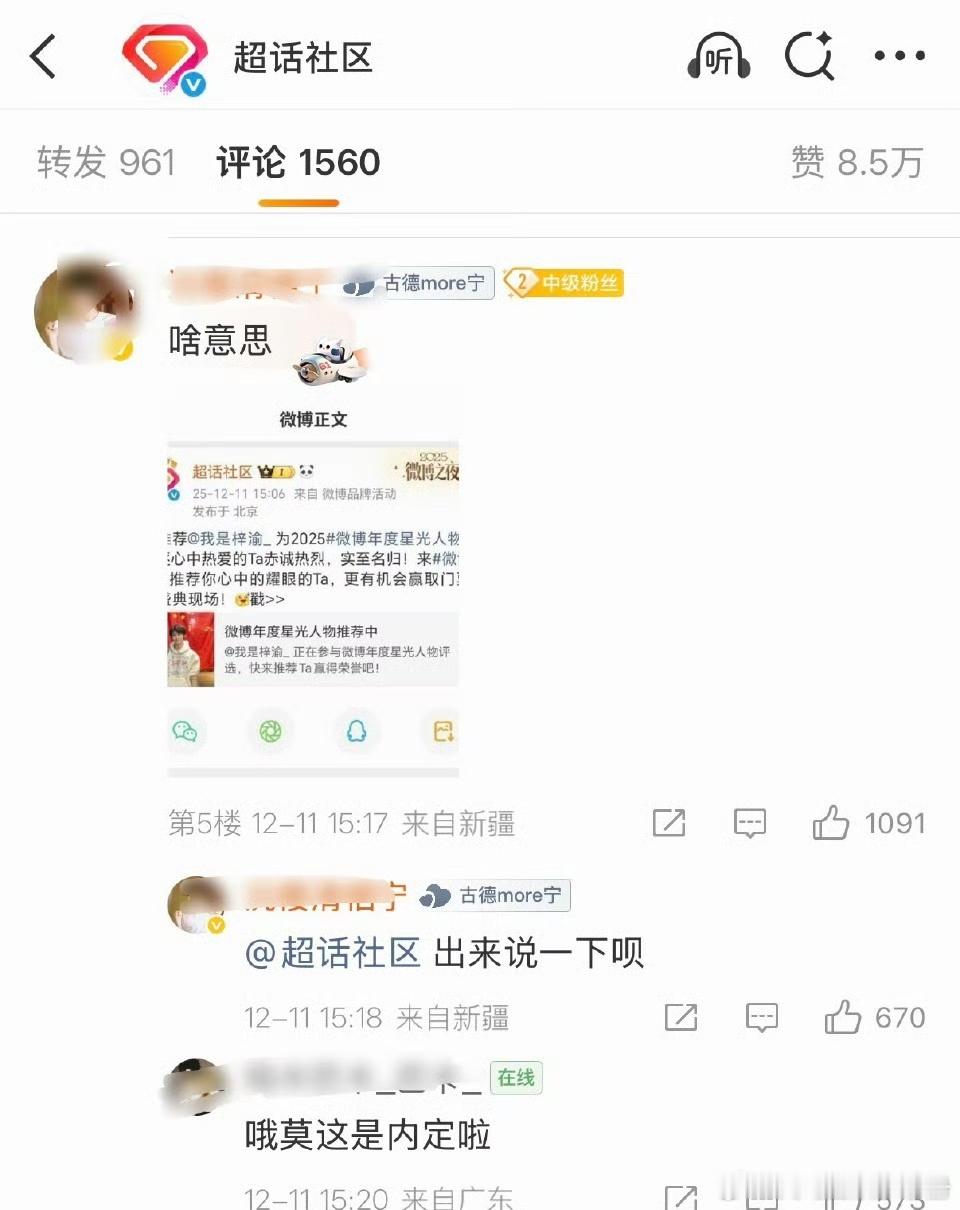Like the 670 comment with thumbs-up
The image size is (960, 1210).
pos(842,1017)
